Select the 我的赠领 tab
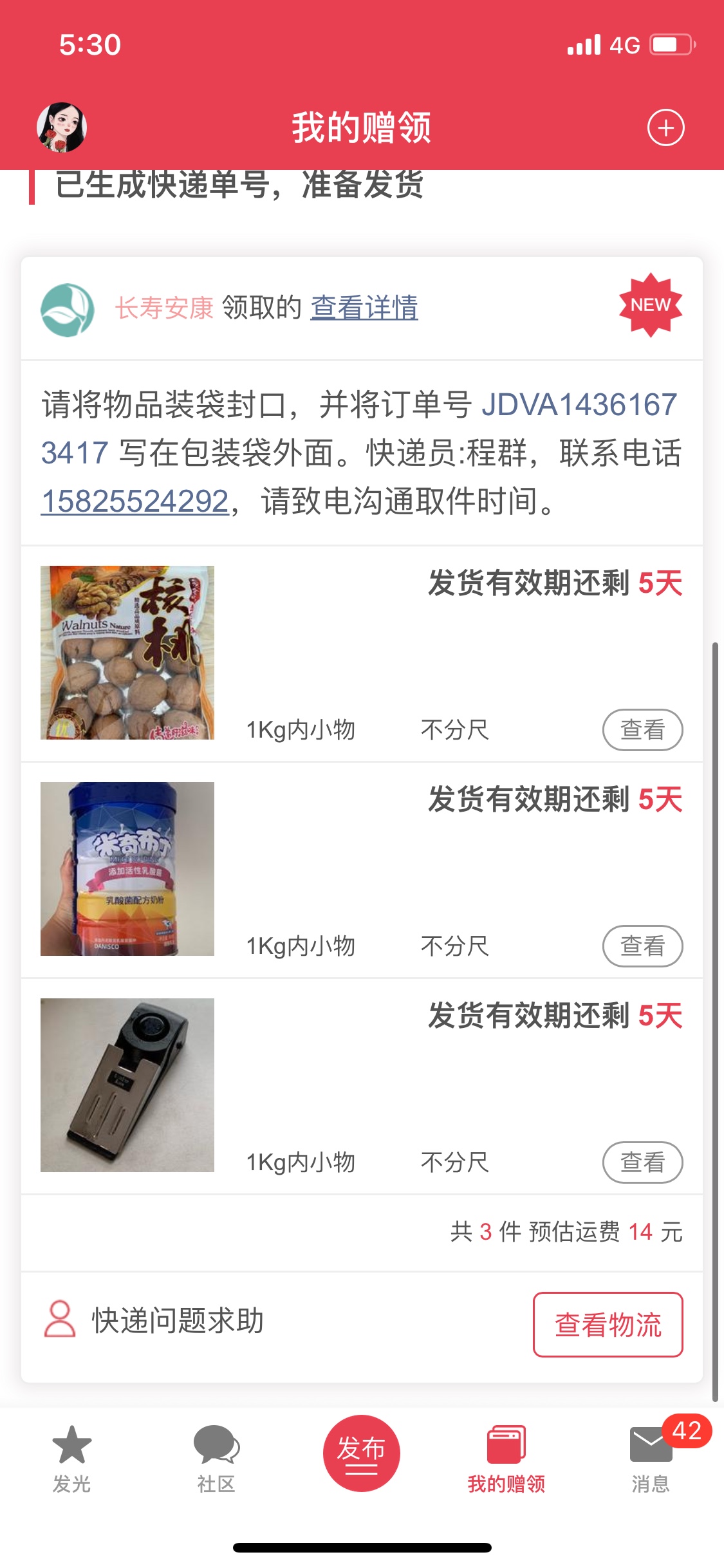 pyautogui.click(x=506, y=1457)
